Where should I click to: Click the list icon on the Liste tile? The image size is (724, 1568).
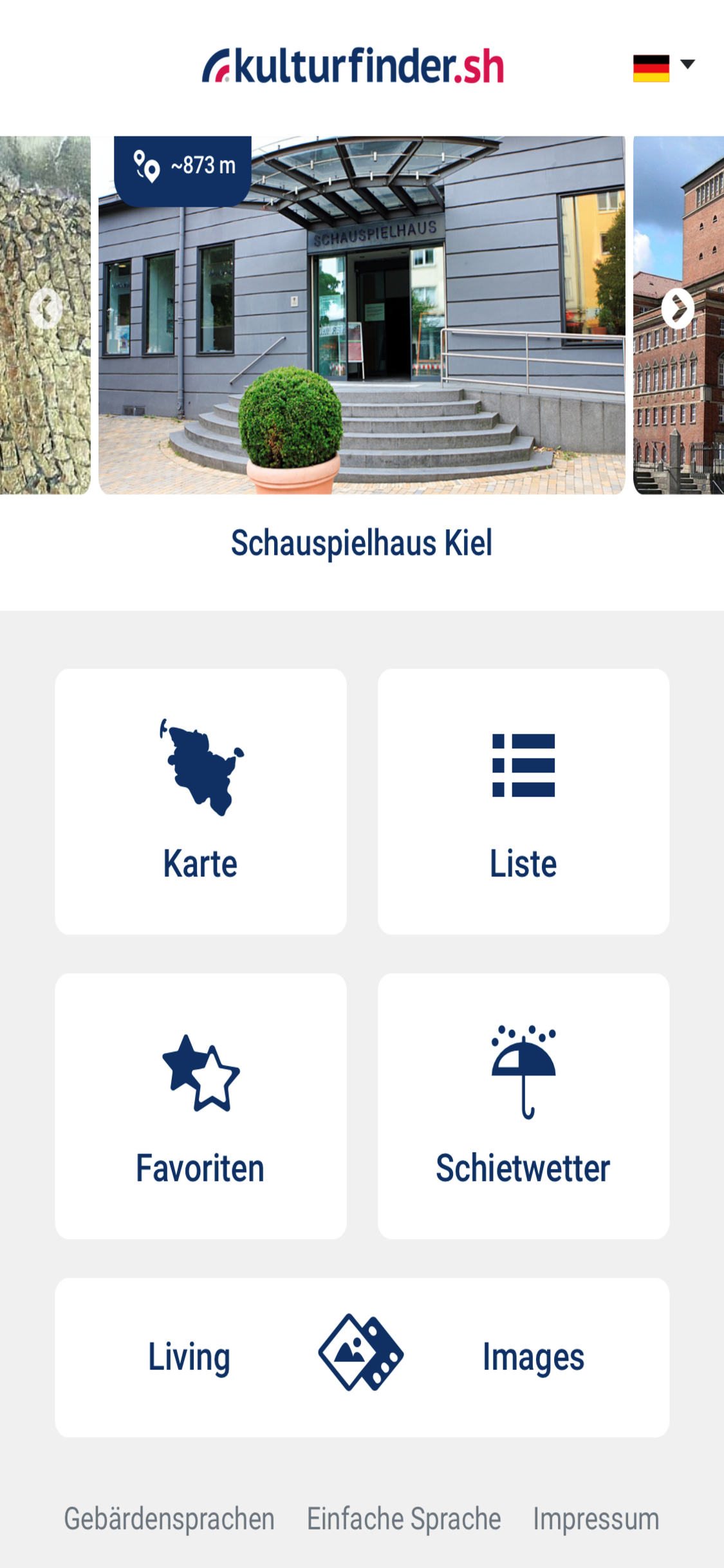(x=523, y=772)
